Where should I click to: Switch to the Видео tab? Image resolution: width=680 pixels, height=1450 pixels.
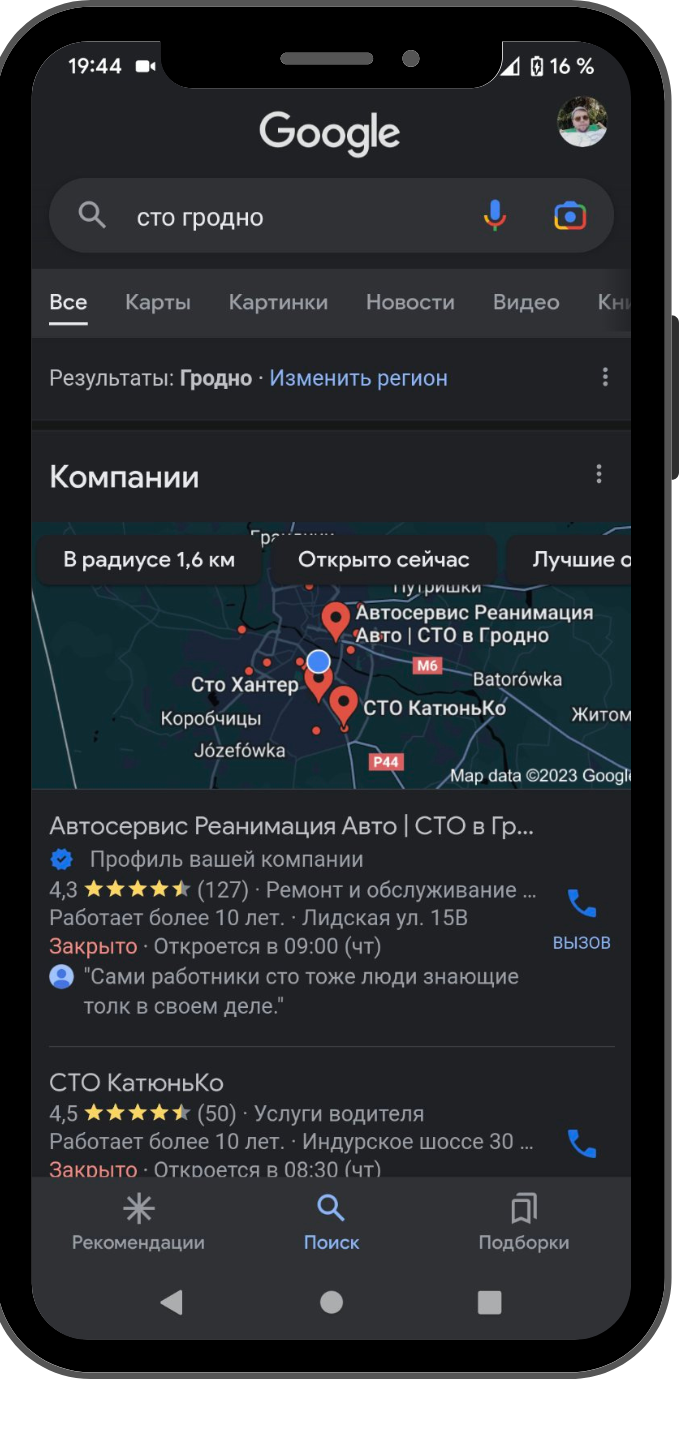pyautogui.click(x=526, y=302)
